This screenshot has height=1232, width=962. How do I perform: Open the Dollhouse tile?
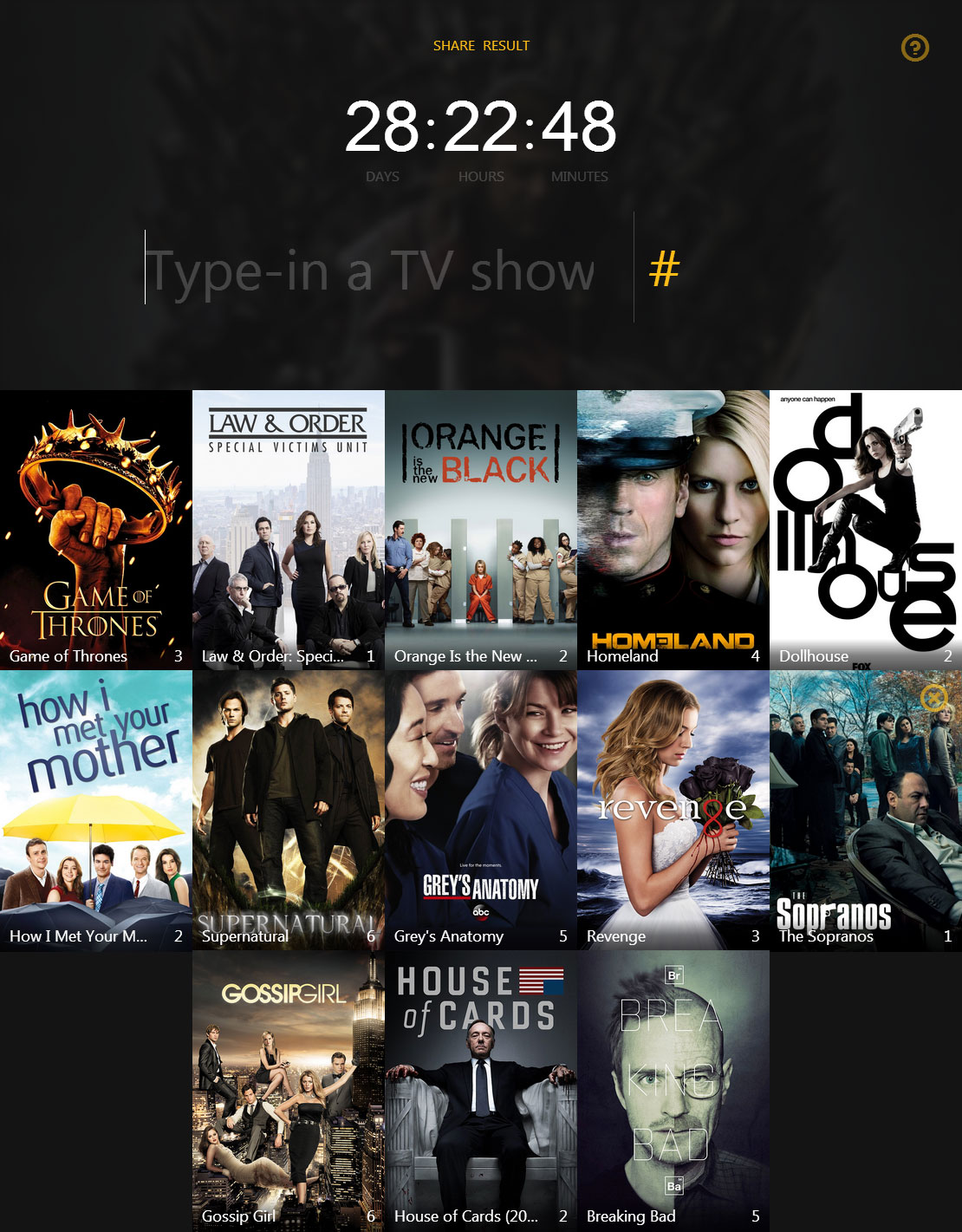[x=866, y=529]
